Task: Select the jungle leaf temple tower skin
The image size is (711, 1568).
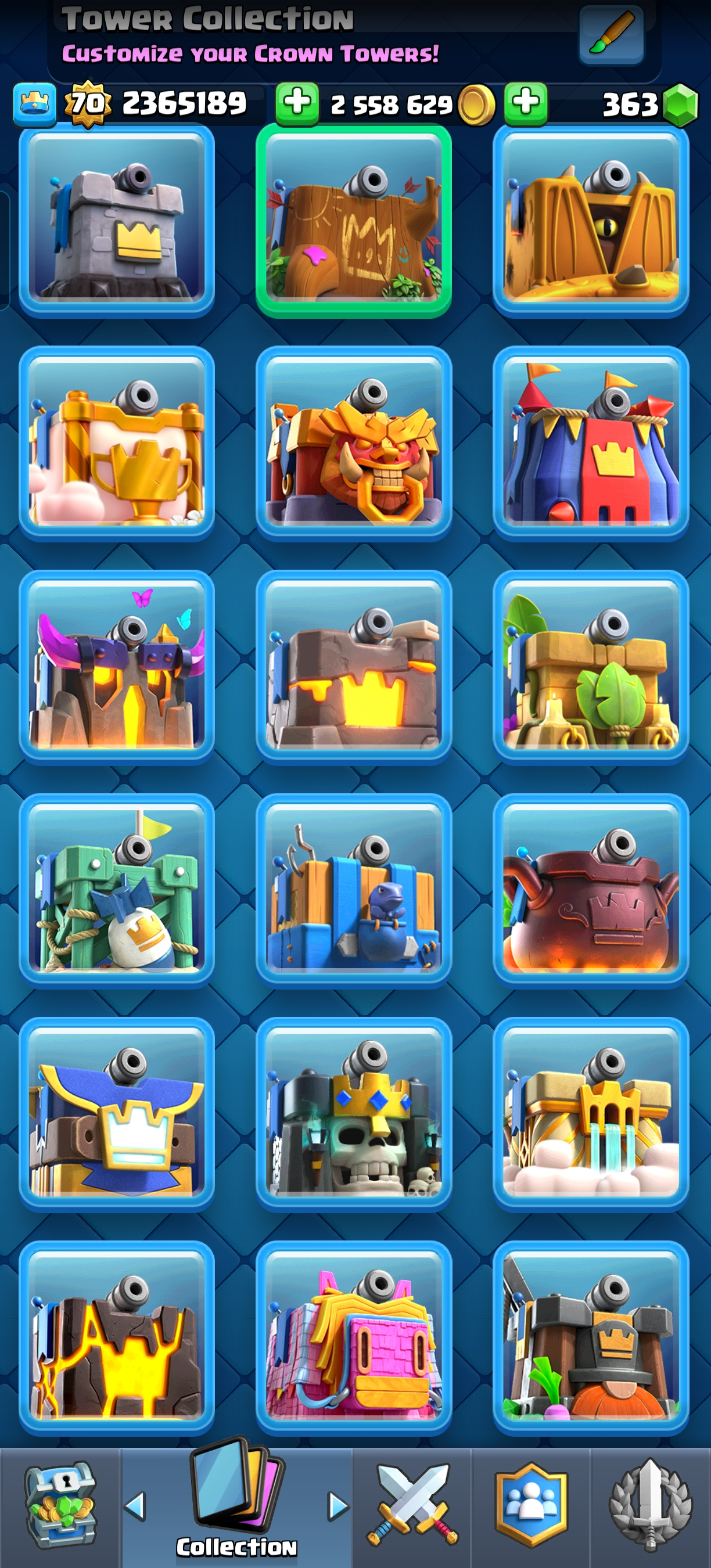Action: 591,667
